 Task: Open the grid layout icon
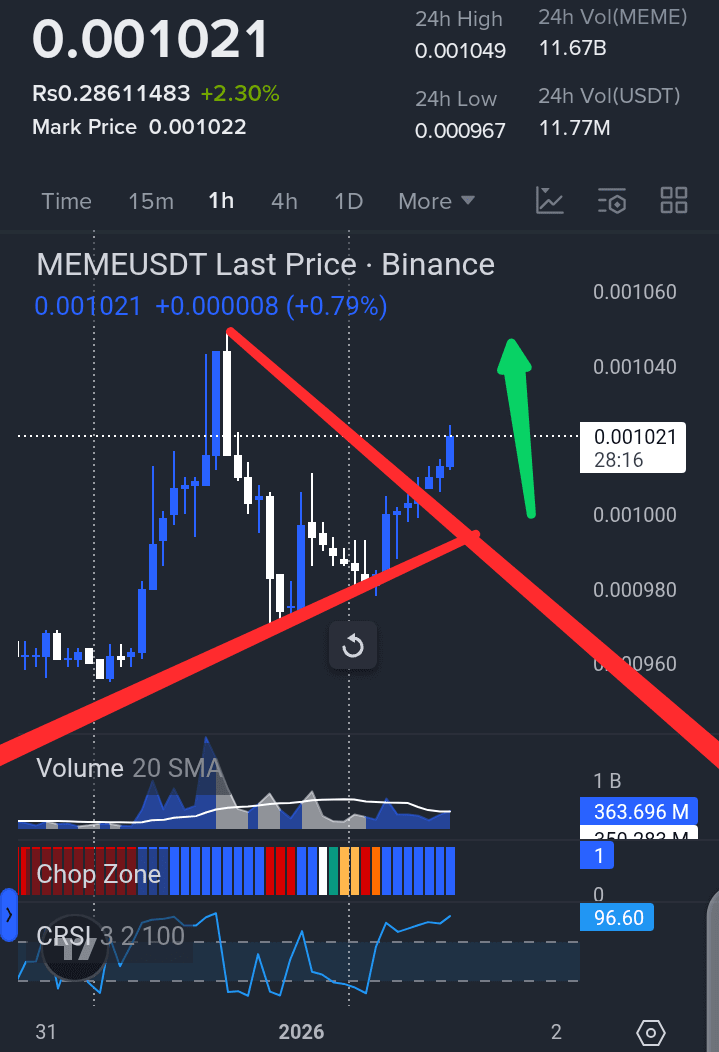(674, 201)
